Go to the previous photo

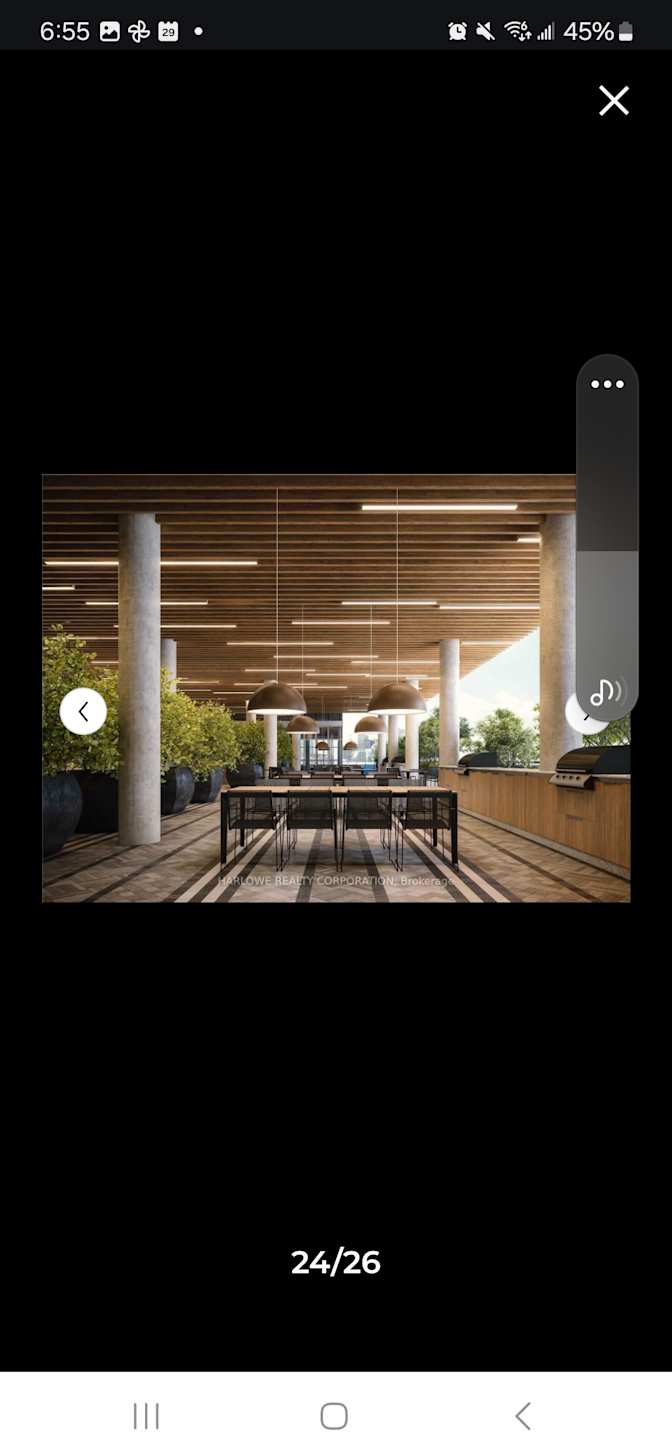click(83, 711)
